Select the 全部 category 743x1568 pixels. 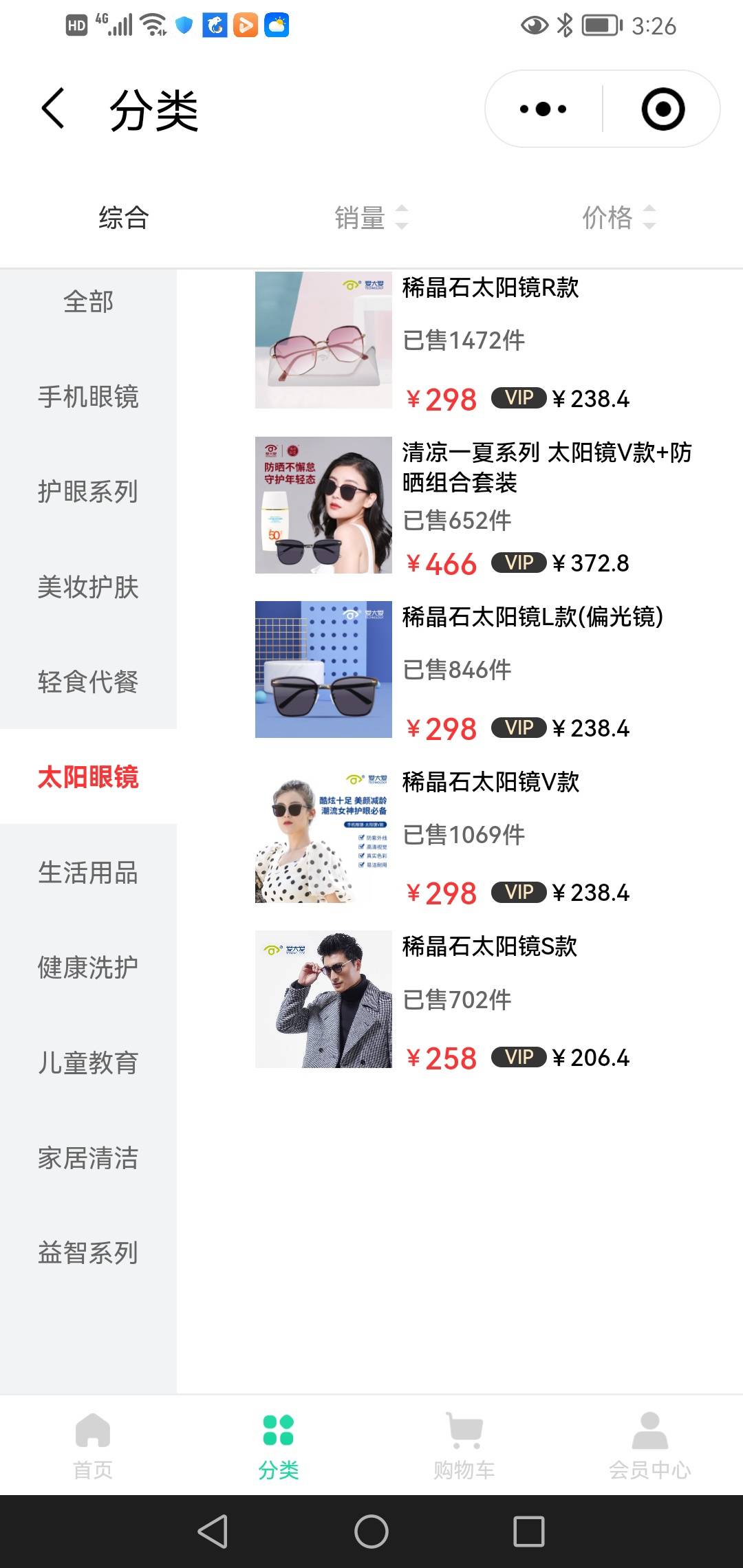(88, 301)
